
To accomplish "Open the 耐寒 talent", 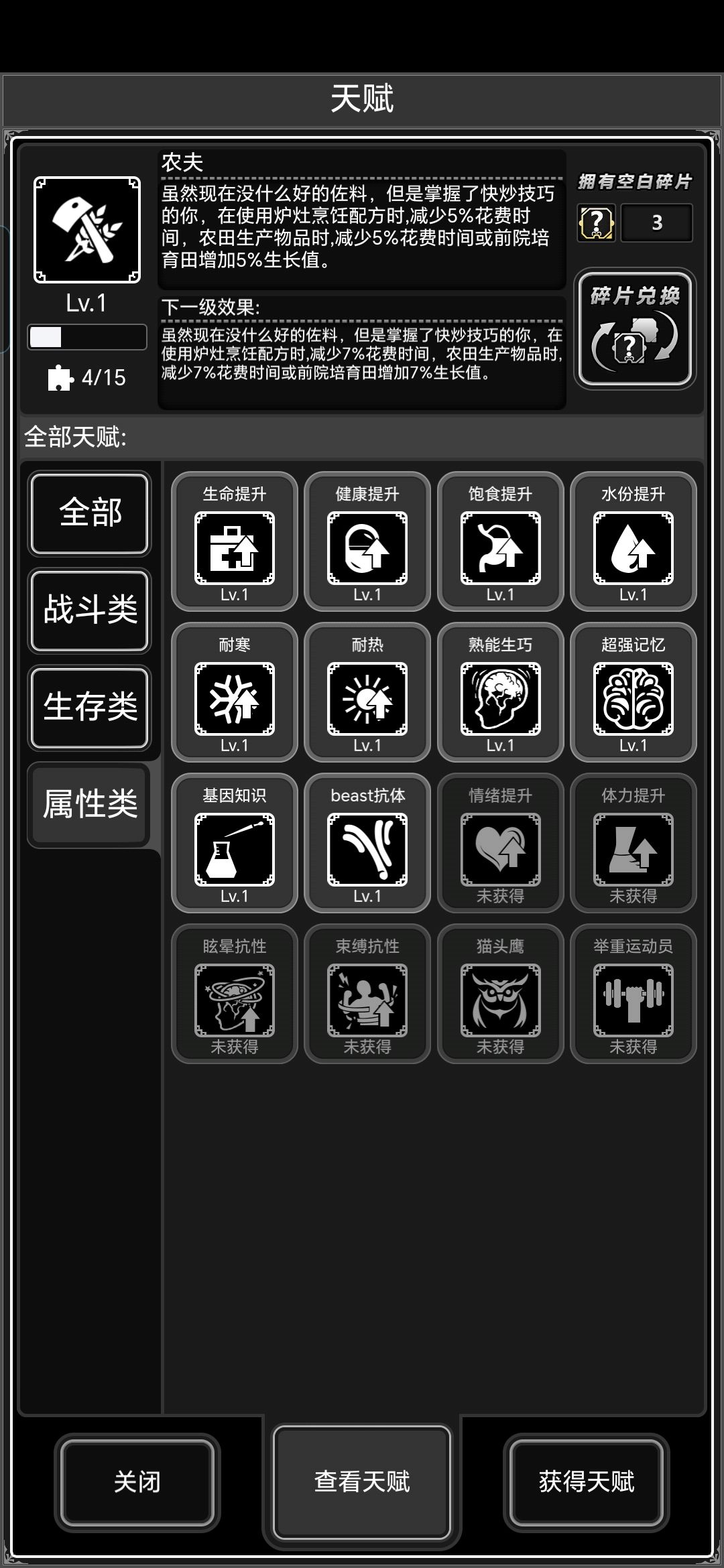I will click(x=233, y=695).
